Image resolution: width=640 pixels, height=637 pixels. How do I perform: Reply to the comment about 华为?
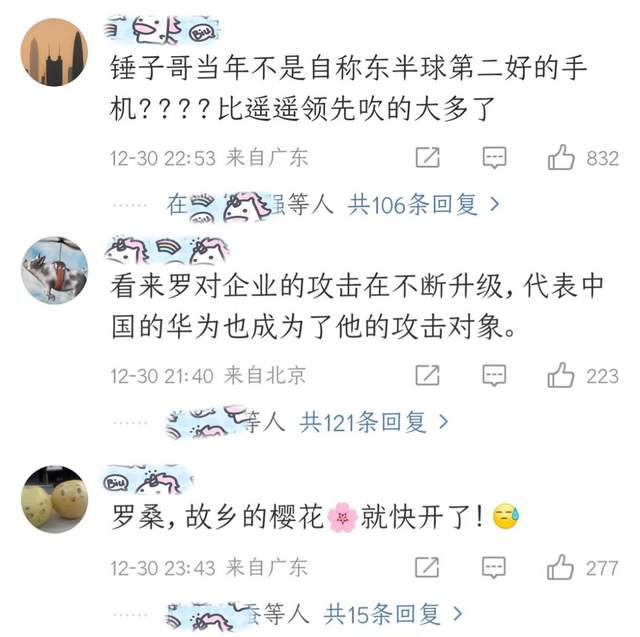point(494,375)
